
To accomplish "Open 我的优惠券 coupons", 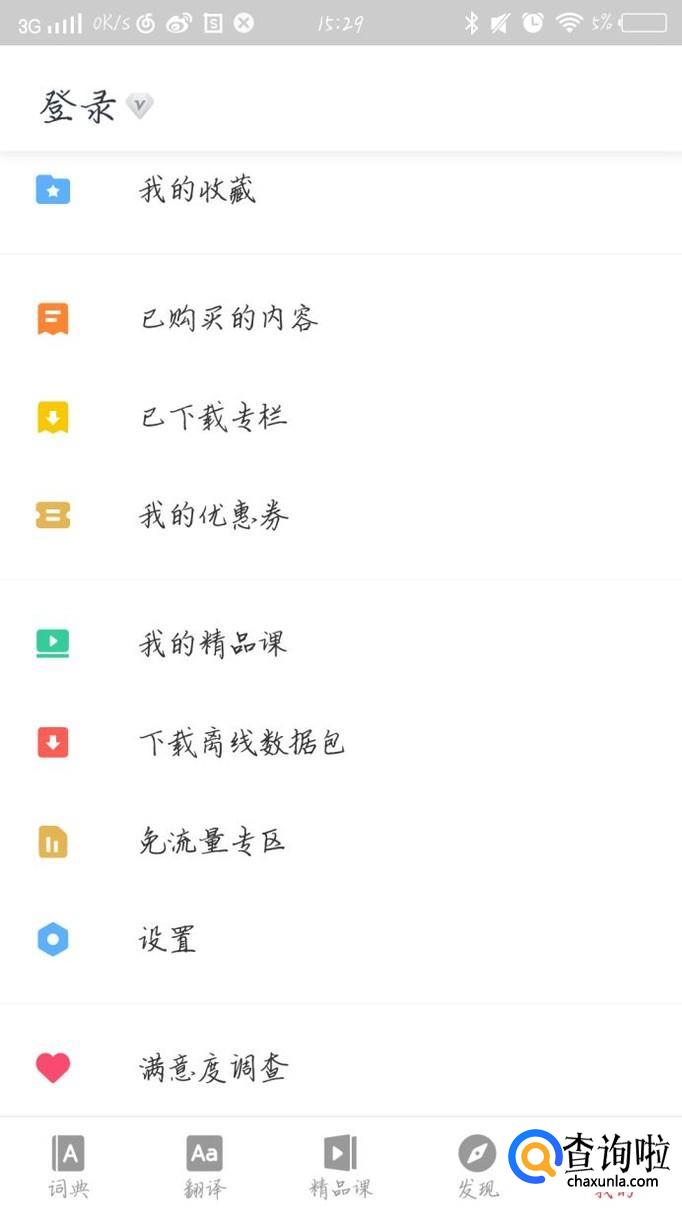I will pos(213,516).
